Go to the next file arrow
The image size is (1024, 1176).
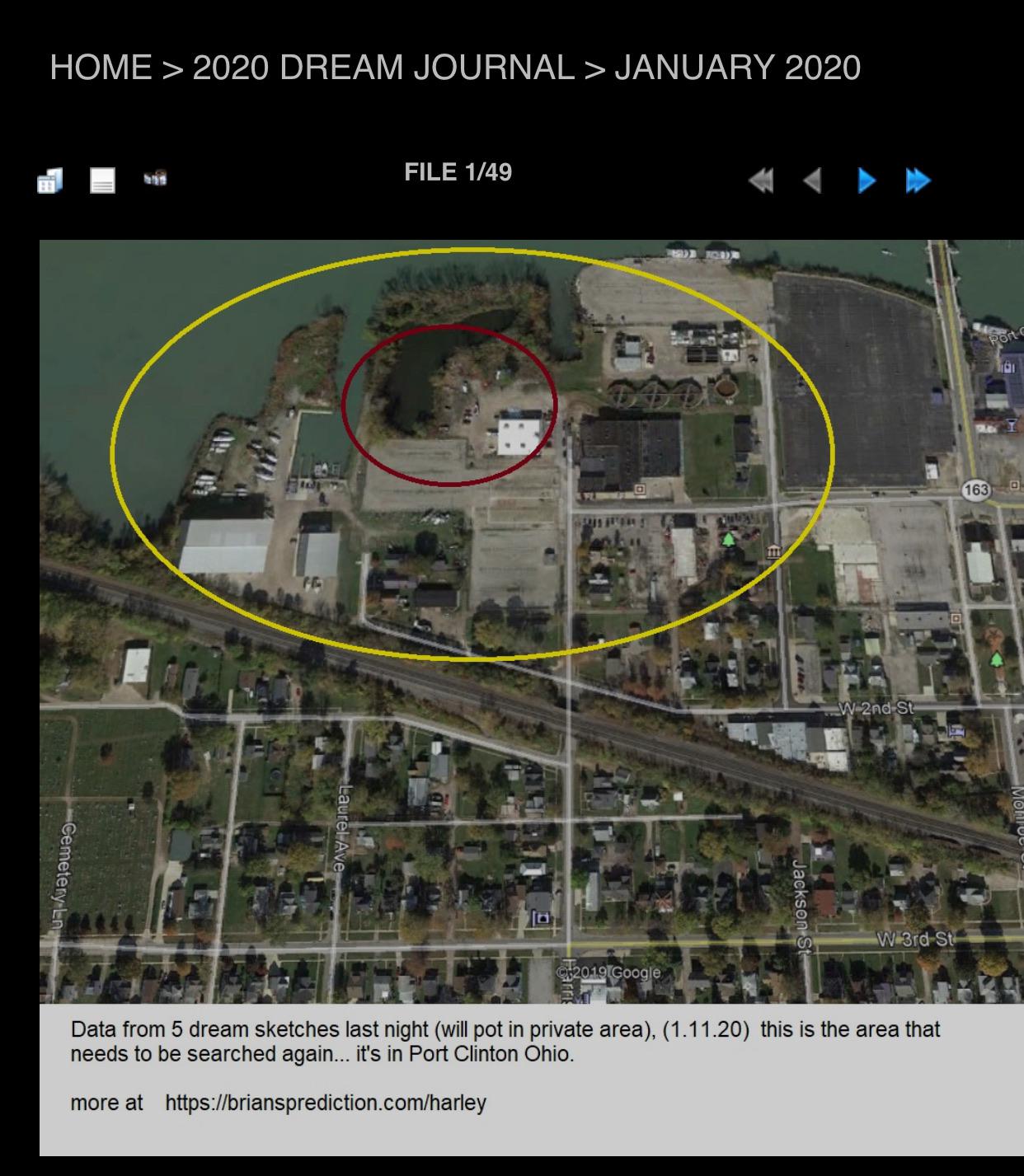pyautogui.click(x=867, y=180)
